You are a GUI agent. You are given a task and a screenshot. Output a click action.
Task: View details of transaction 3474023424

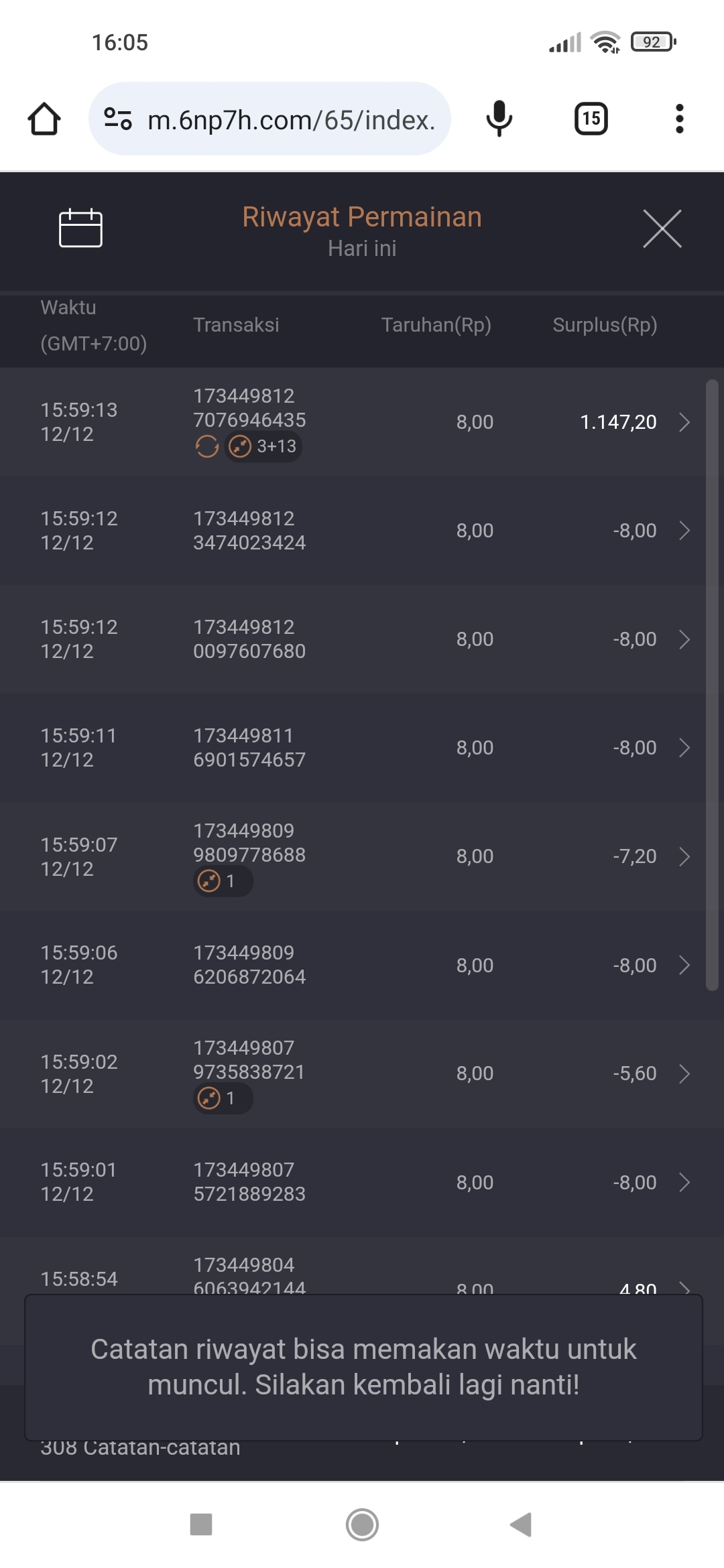tap(684, 531)
